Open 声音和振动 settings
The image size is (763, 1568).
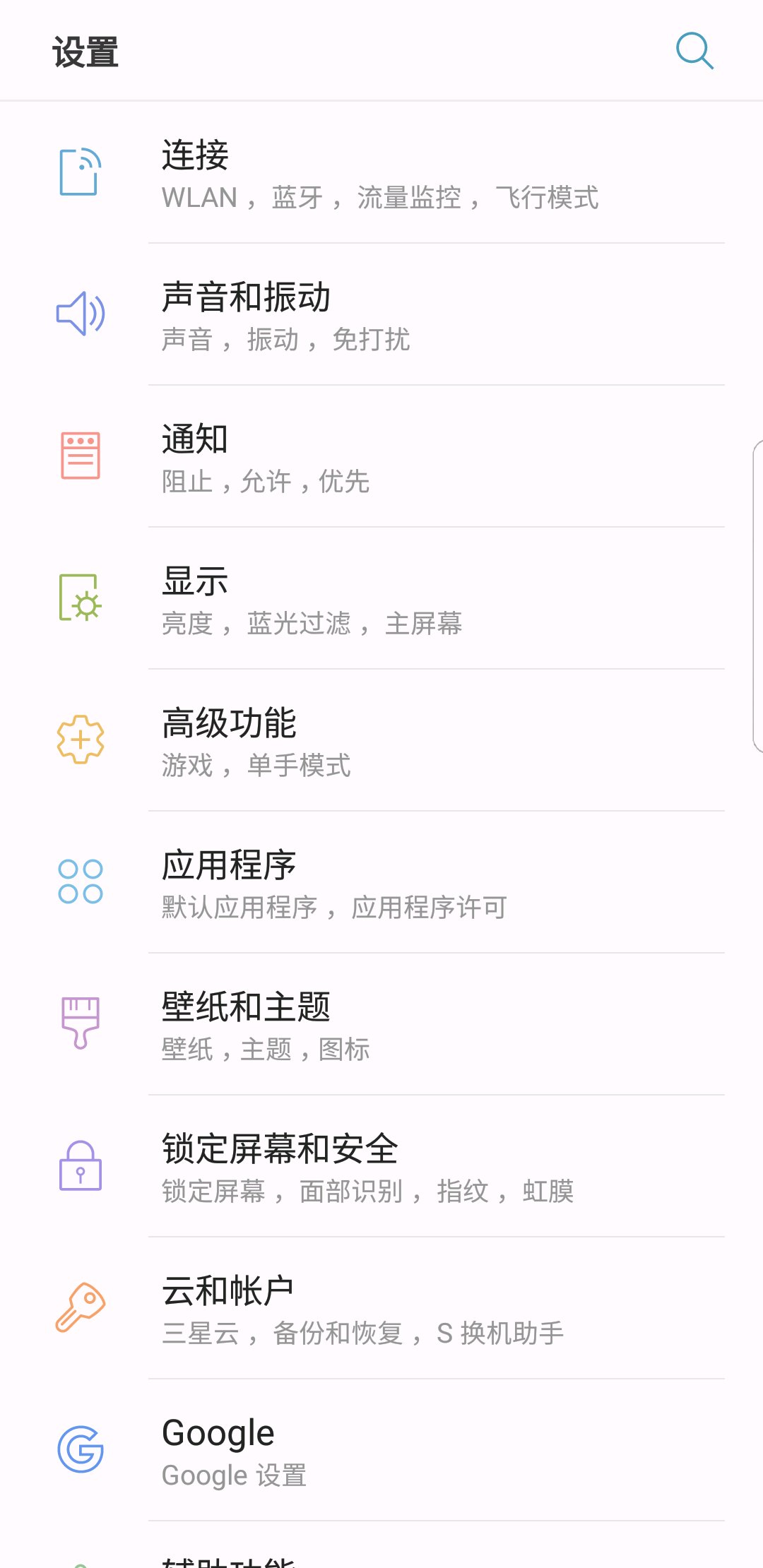click(x=381, y=316)
